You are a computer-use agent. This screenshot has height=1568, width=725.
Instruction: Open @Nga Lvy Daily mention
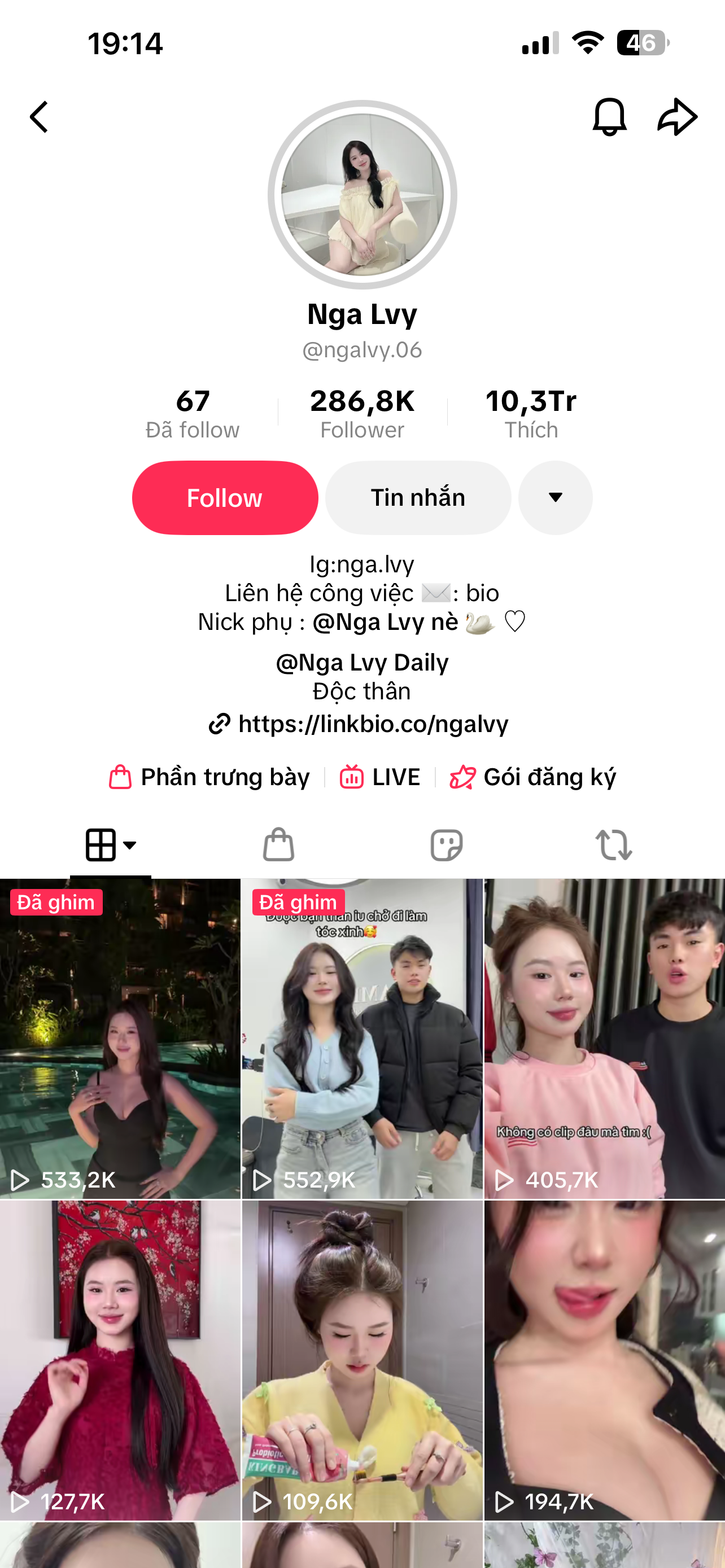click(x=362, y=662)
